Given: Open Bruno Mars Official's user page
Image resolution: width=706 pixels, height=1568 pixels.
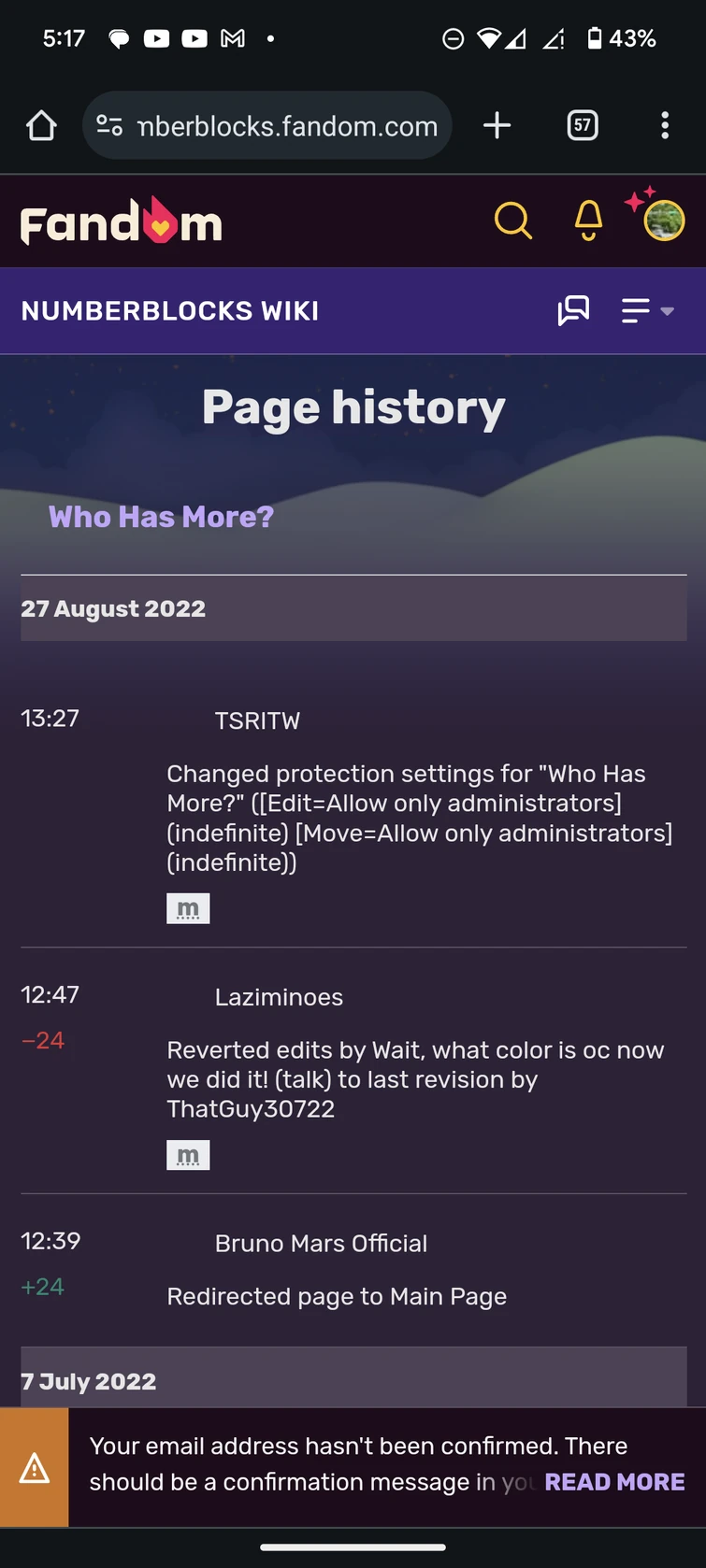Looking at the screenshot, I should (321, 1244).
